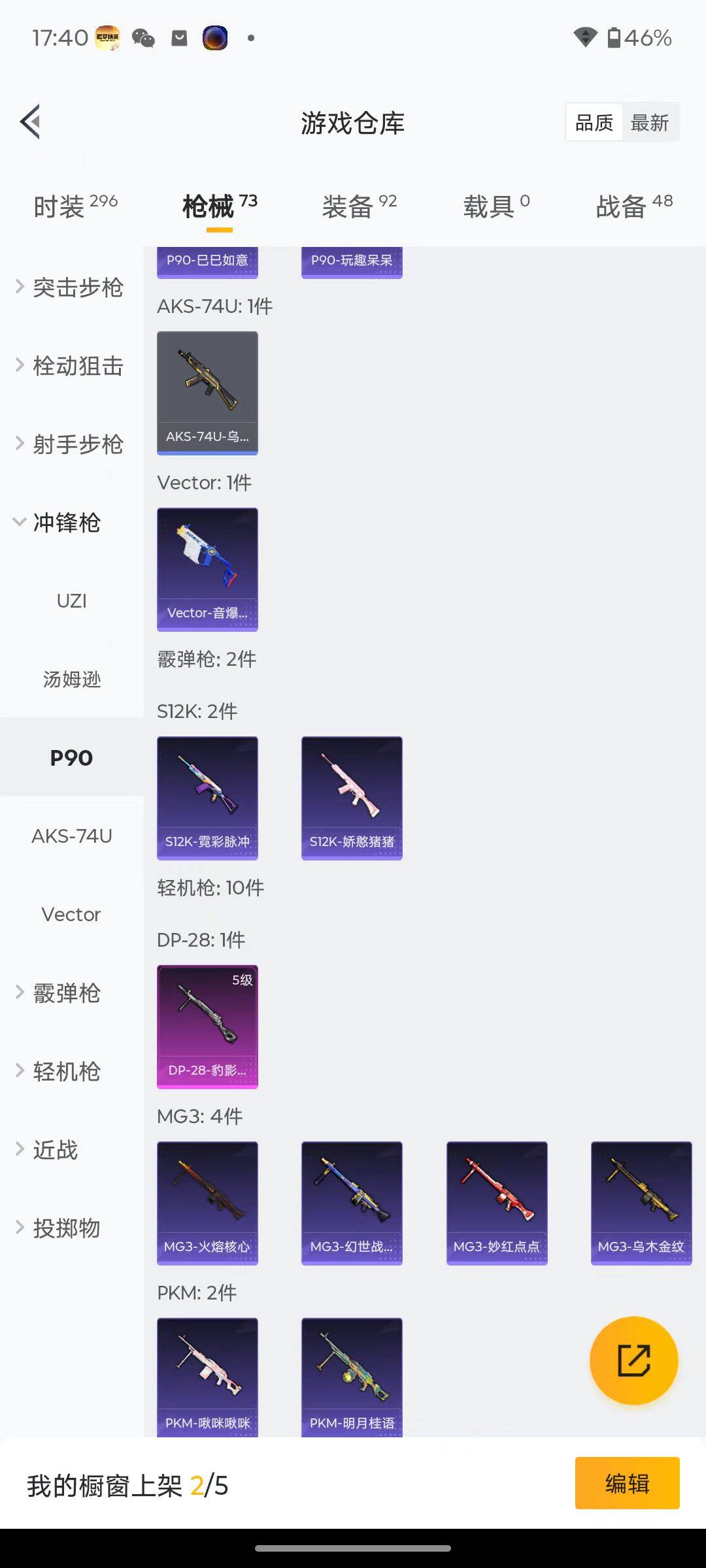The width and height of the screenshot is (706, 1568).
Task: Select the MG3-乌木金纹 skin thumbnail
Action: (x=641, y=1203)
